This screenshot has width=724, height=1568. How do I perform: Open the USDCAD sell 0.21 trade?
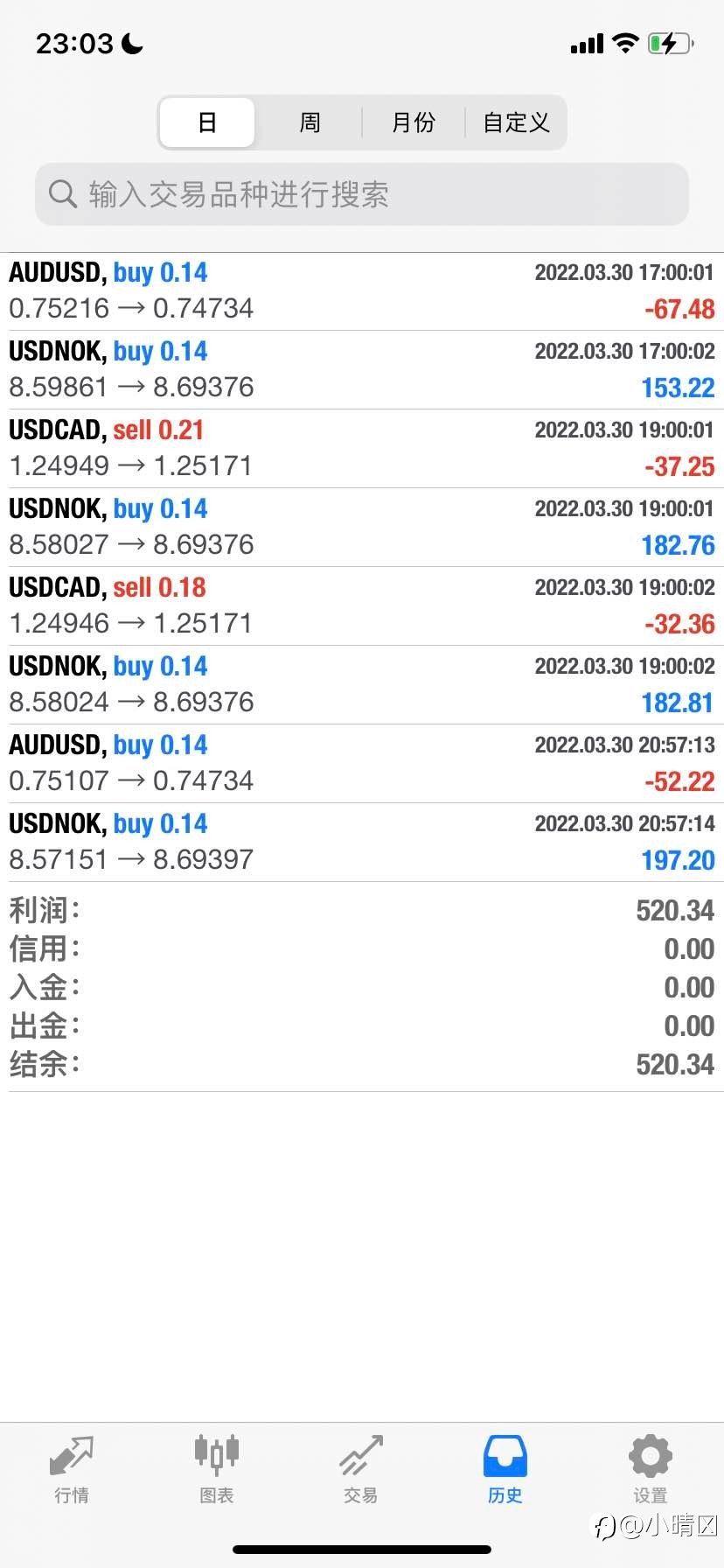[x=362, y=449]
